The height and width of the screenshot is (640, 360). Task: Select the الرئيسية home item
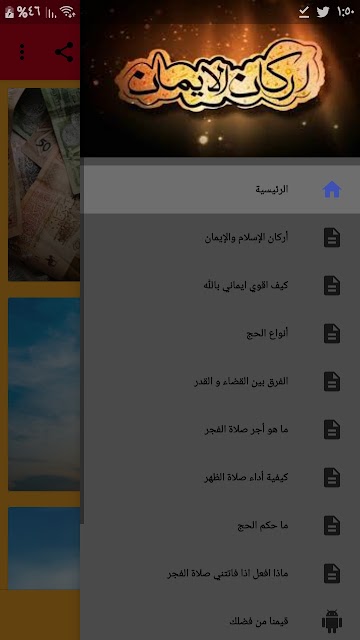click(x=220, y=189)
